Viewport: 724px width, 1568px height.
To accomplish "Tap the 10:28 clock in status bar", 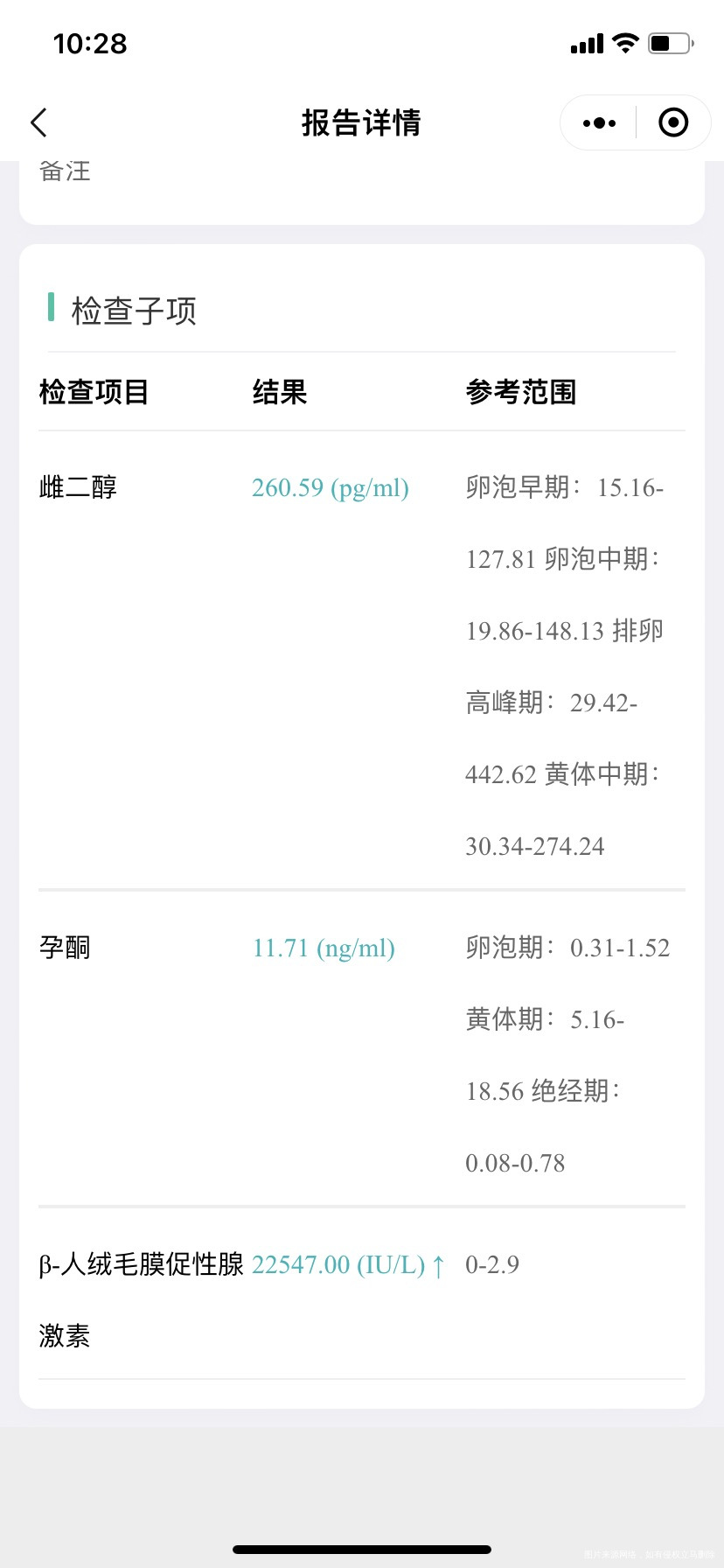I will point(90,43).
